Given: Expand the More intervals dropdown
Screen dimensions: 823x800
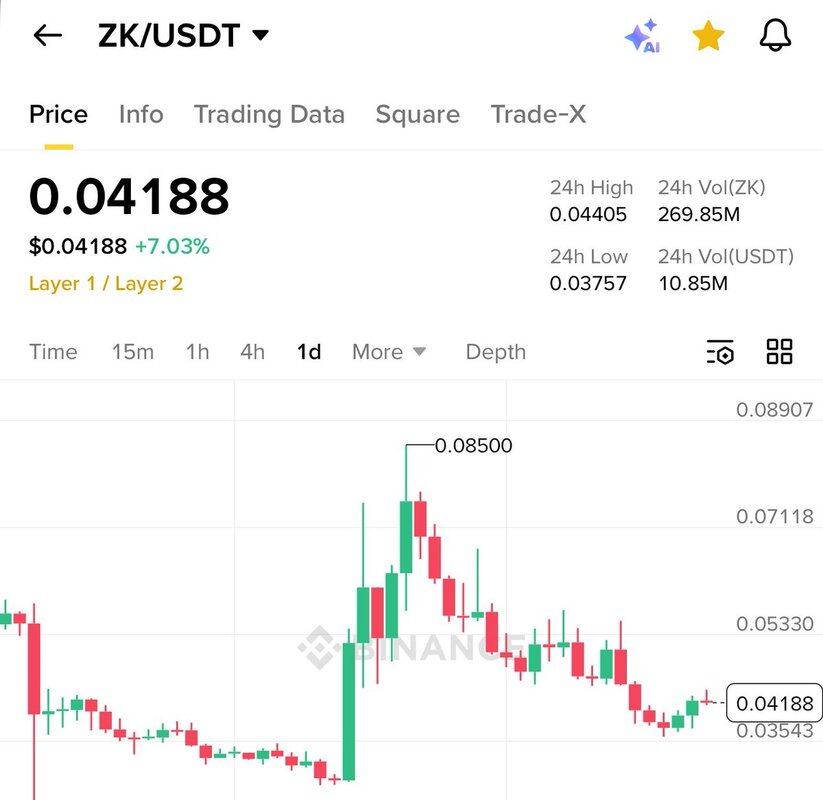Looking at the screenshot, I should (x=389, y=352).
